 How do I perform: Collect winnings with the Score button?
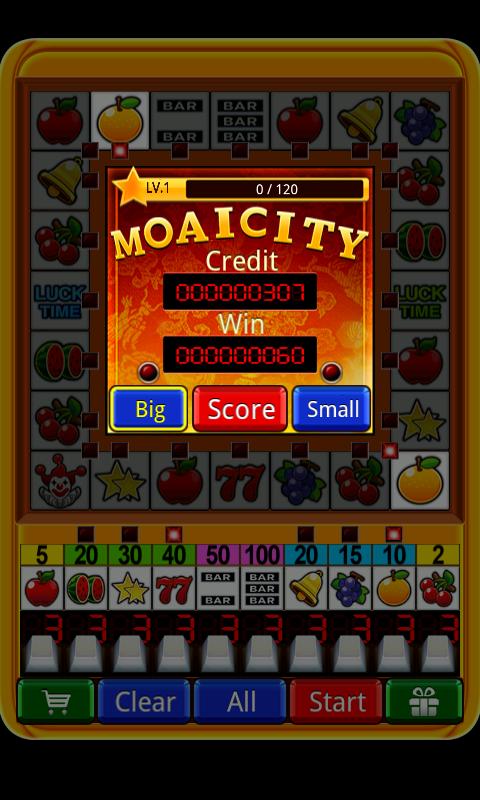tap(240, 409)
